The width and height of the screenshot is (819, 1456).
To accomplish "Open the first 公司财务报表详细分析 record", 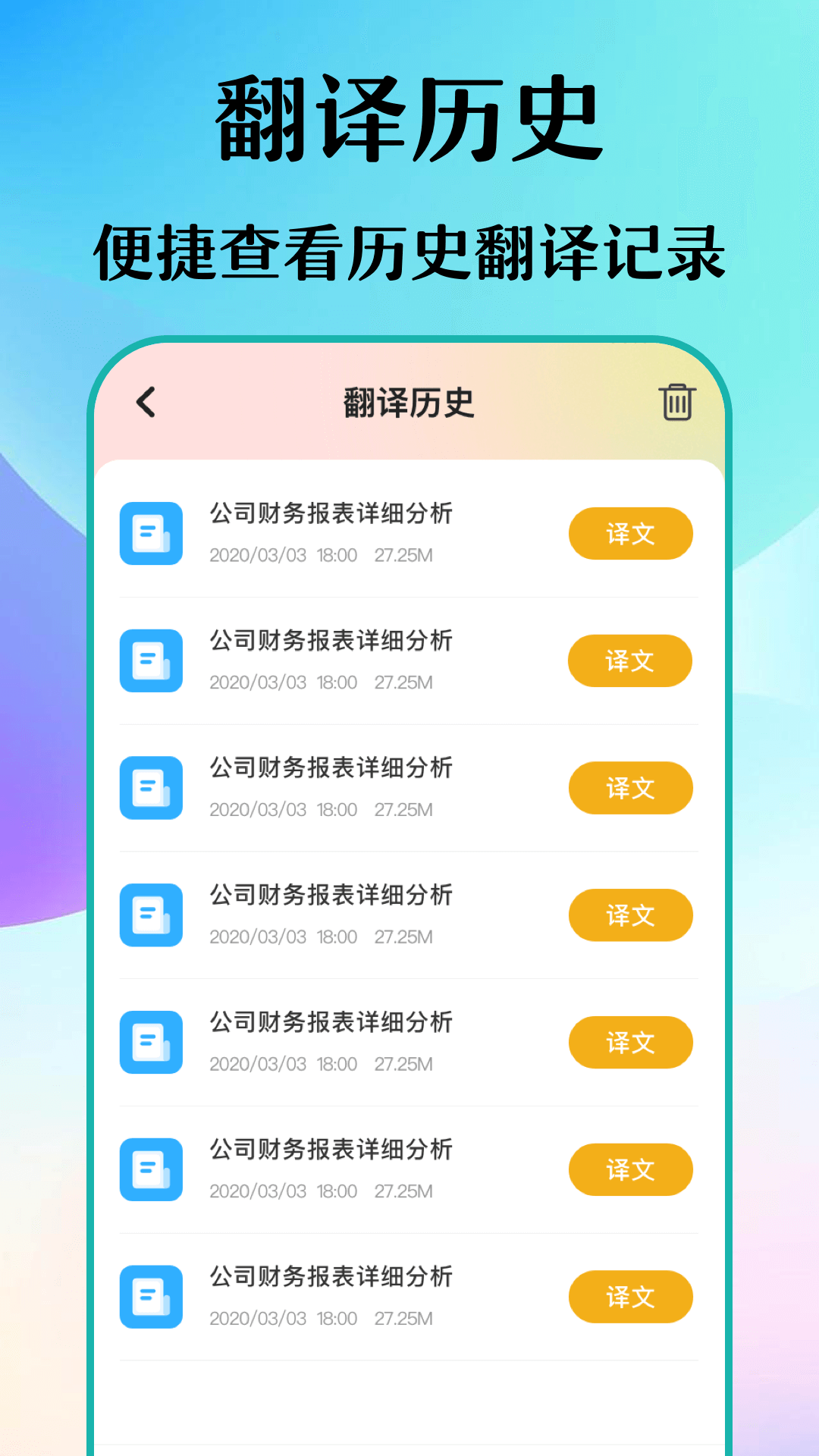I will pyautogui.click(x=330, y=514).
